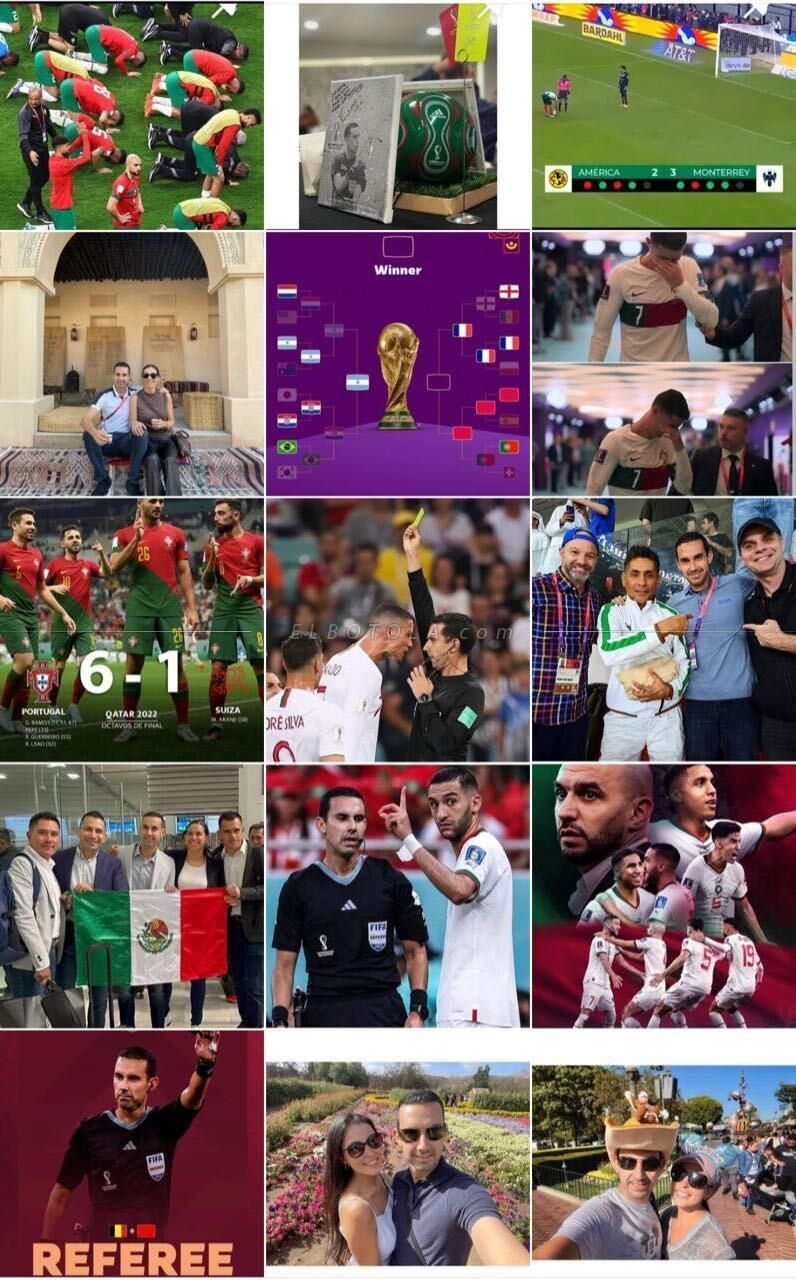Image resolution: width=796 pixels, height=1280 pixels.
Task: Open the REFEREE graphic post
Action: [x=132, y=1155]
